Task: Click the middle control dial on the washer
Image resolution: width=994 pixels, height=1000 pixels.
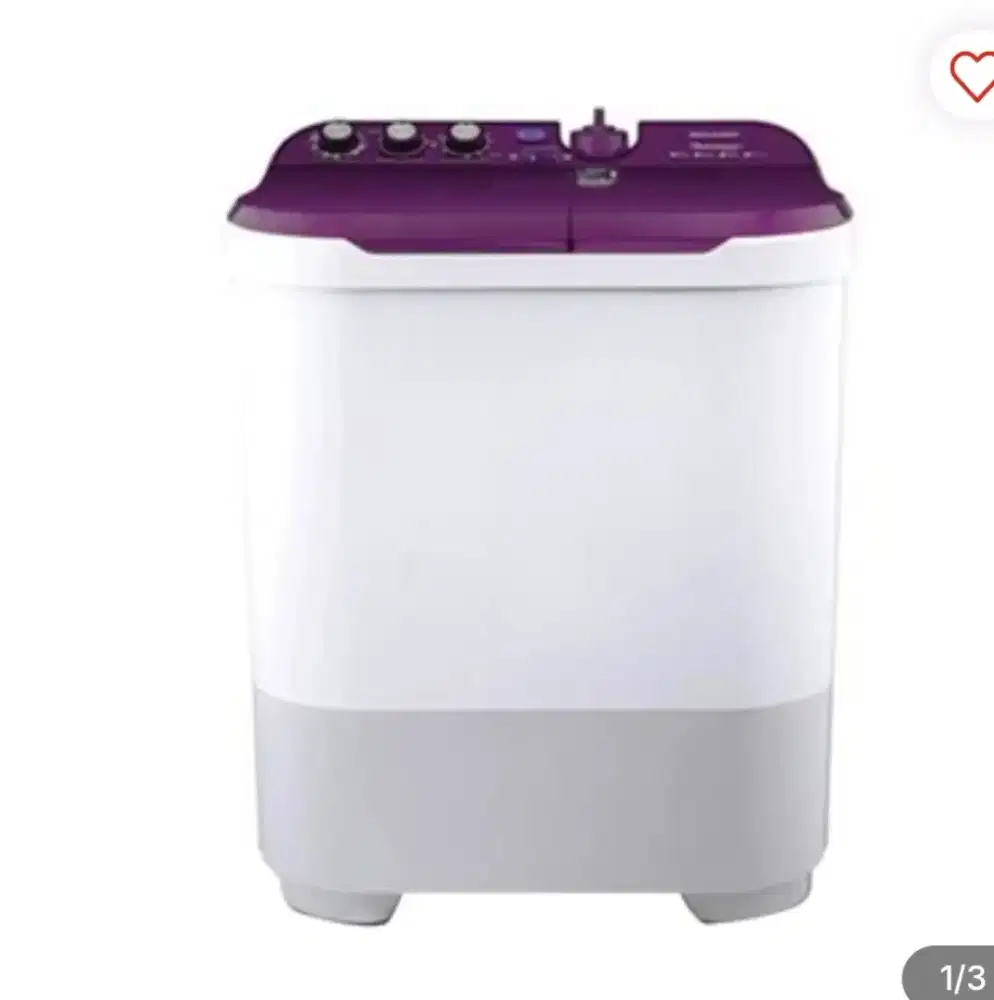Action: tap(400, 136)
